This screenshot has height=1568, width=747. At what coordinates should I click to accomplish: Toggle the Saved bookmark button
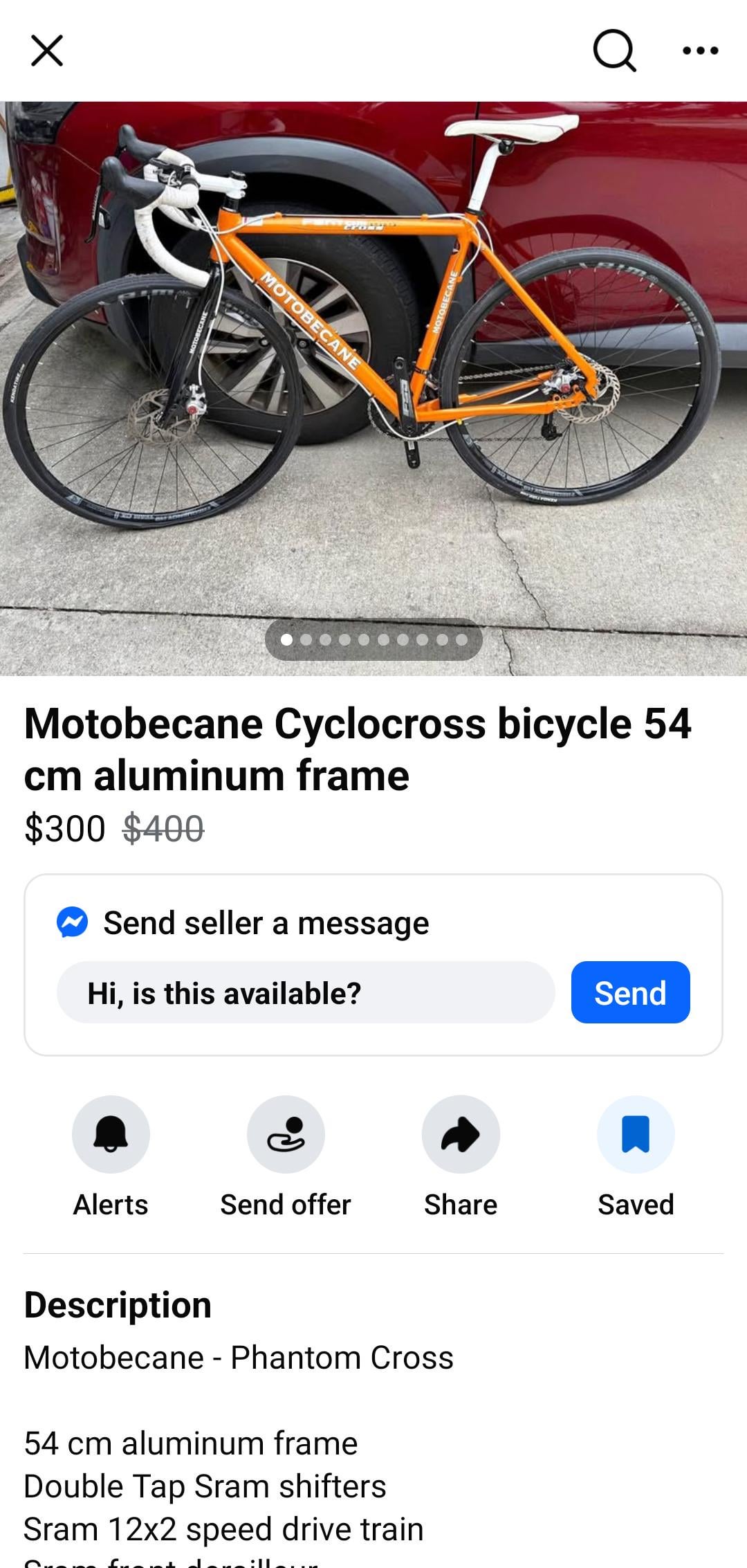click(636, 1134)
